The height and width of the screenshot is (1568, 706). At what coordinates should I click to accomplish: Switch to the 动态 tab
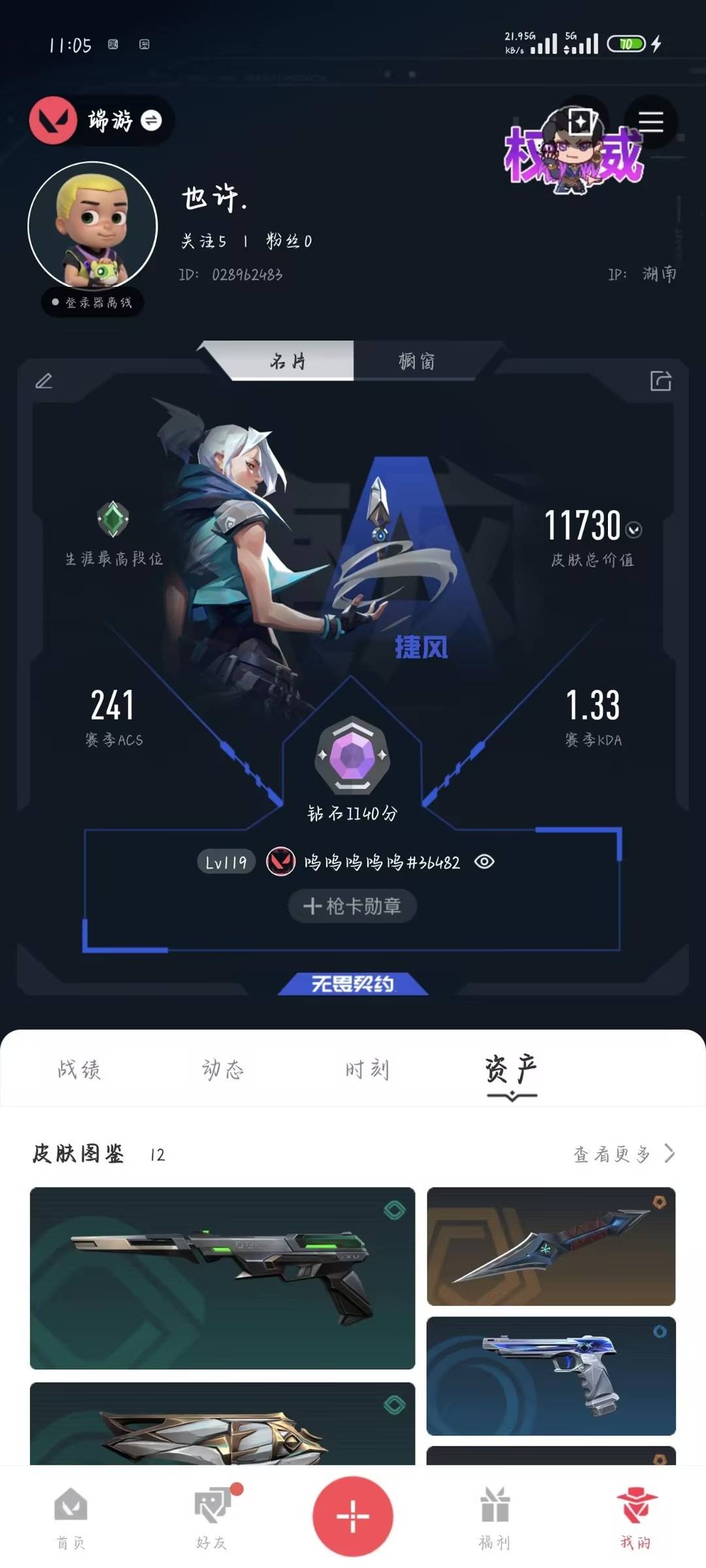click(223, 1070)
